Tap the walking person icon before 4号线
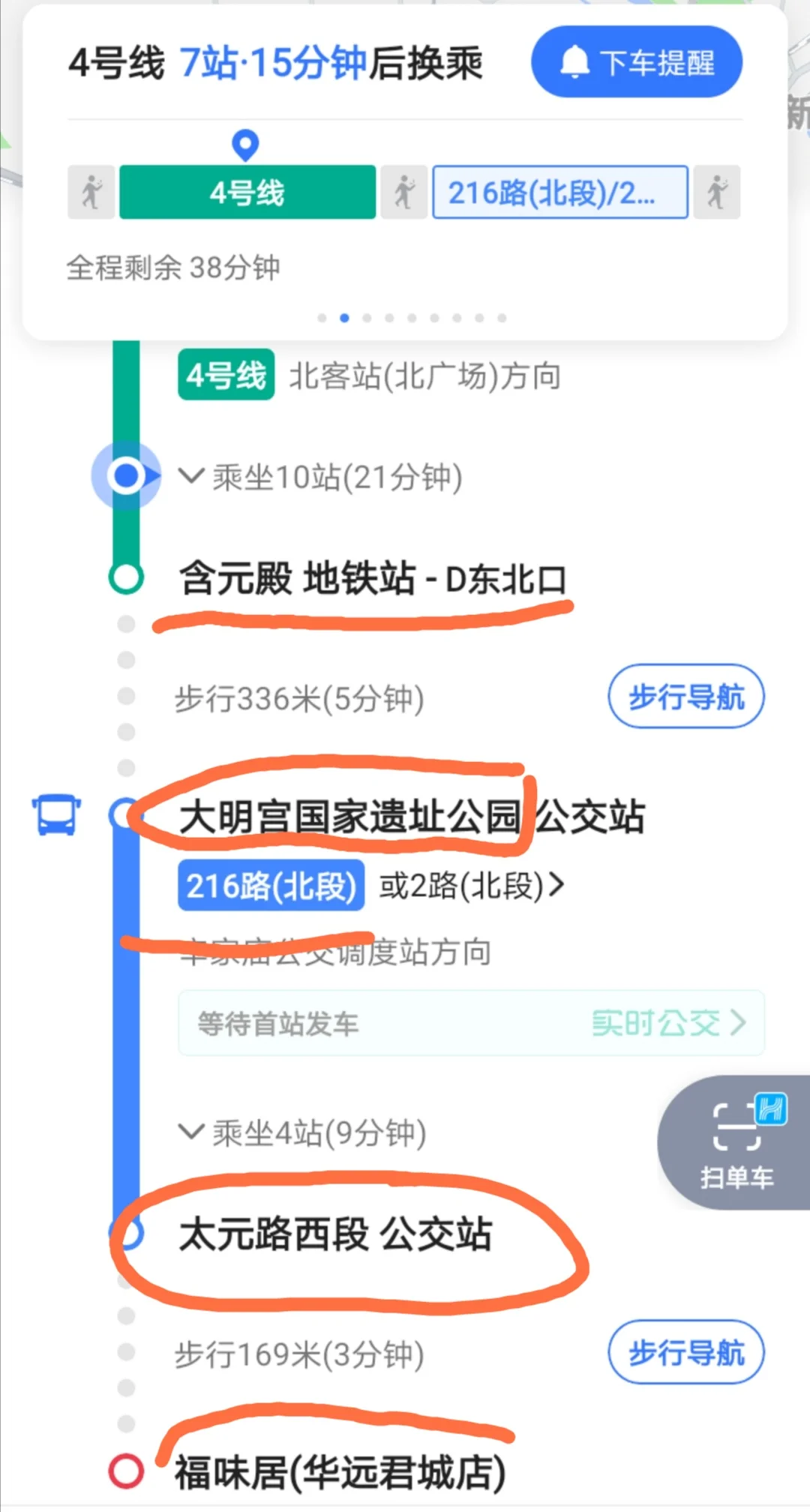 click(90, 192)
